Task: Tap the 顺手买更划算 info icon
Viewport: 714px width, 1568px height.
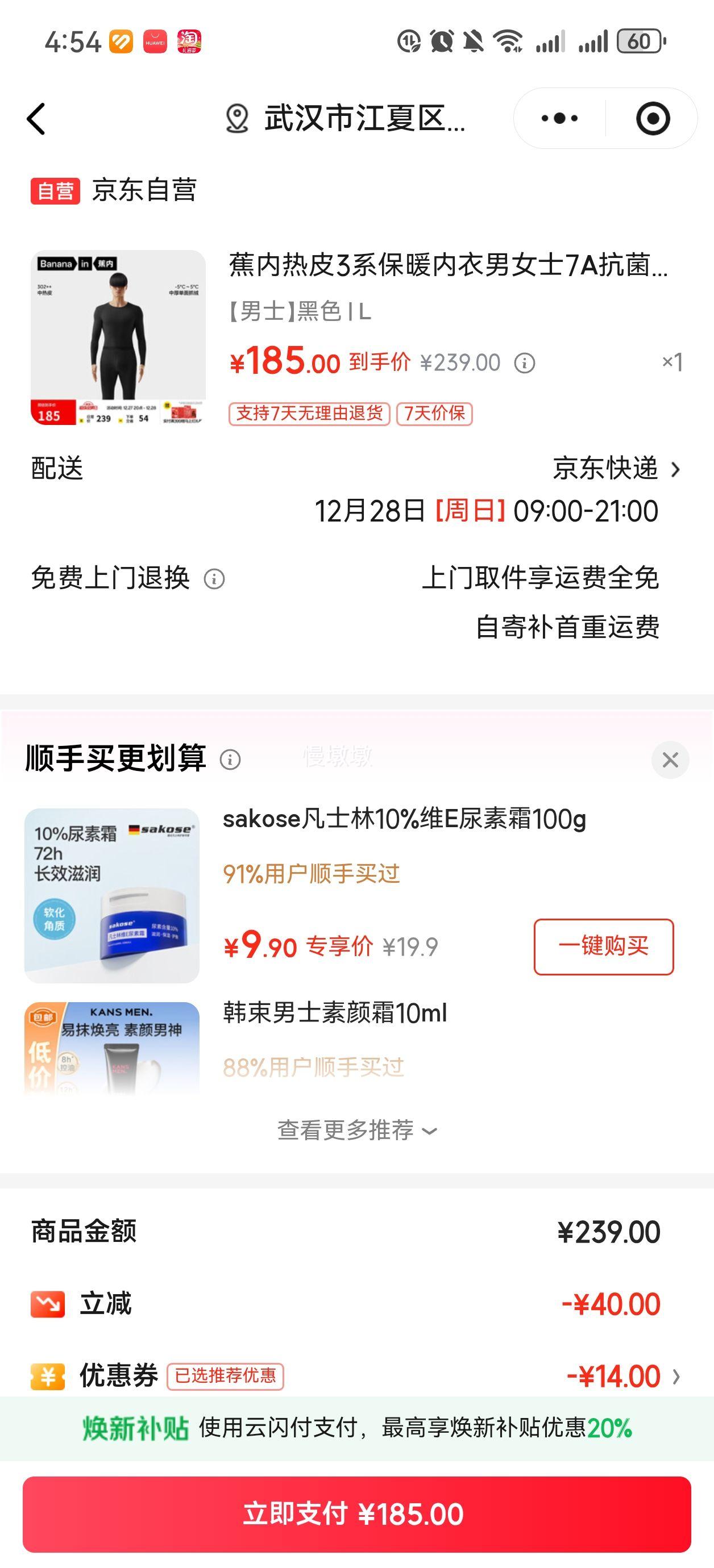Action: (x=230, y=759)
